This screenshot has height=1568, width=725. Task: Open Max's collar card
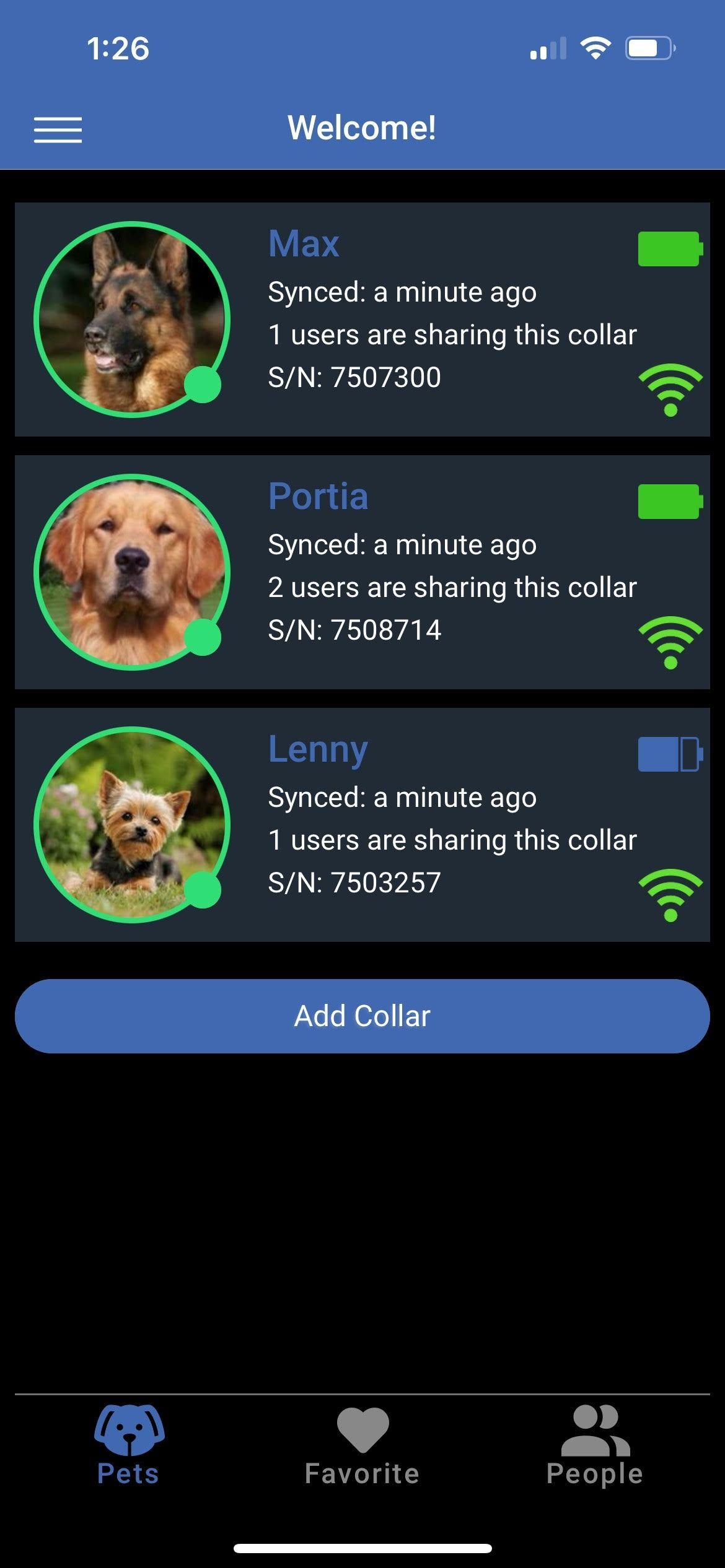pyautogui.click(x=362, y=320)
